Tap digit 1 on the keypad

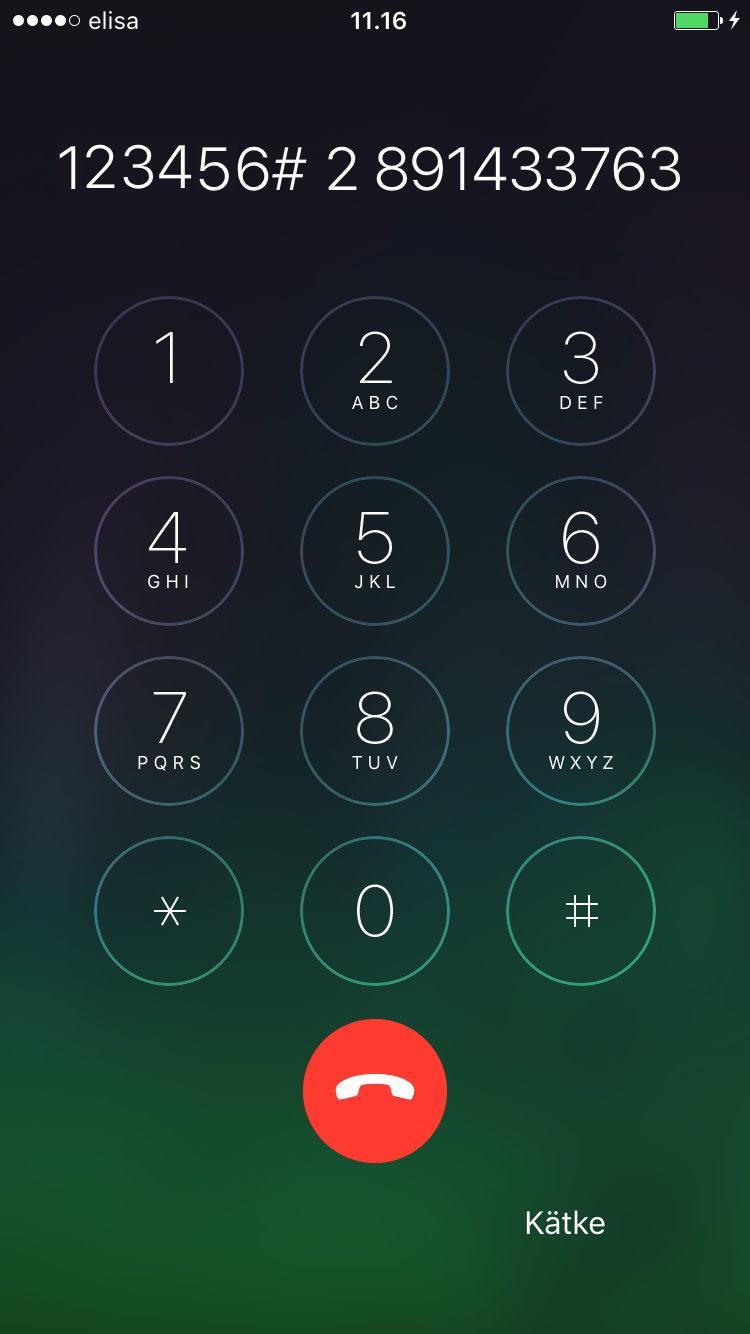(x=169, y=371)
